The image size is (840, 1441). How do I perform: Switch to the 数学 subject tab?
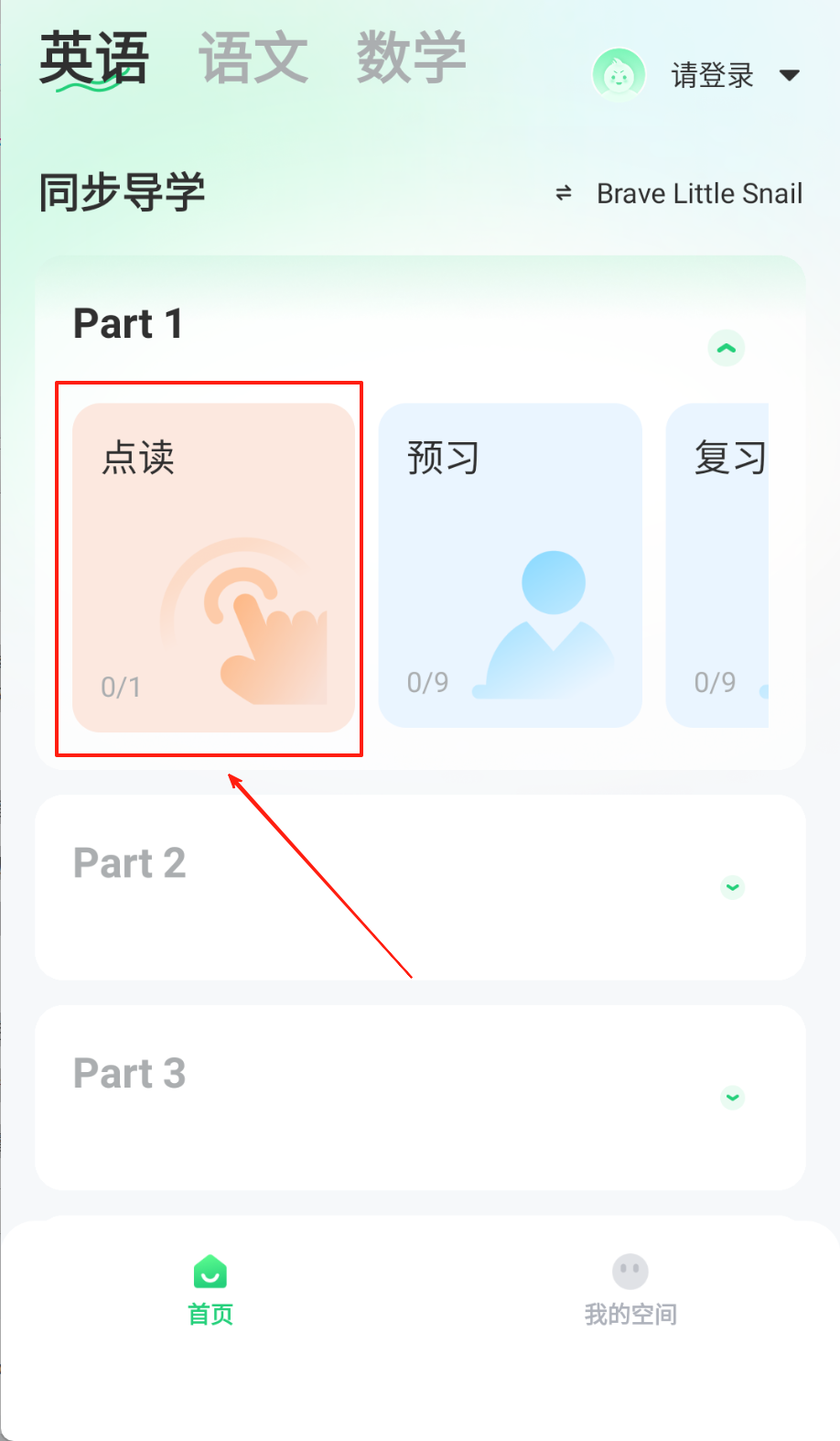[411, 59]
